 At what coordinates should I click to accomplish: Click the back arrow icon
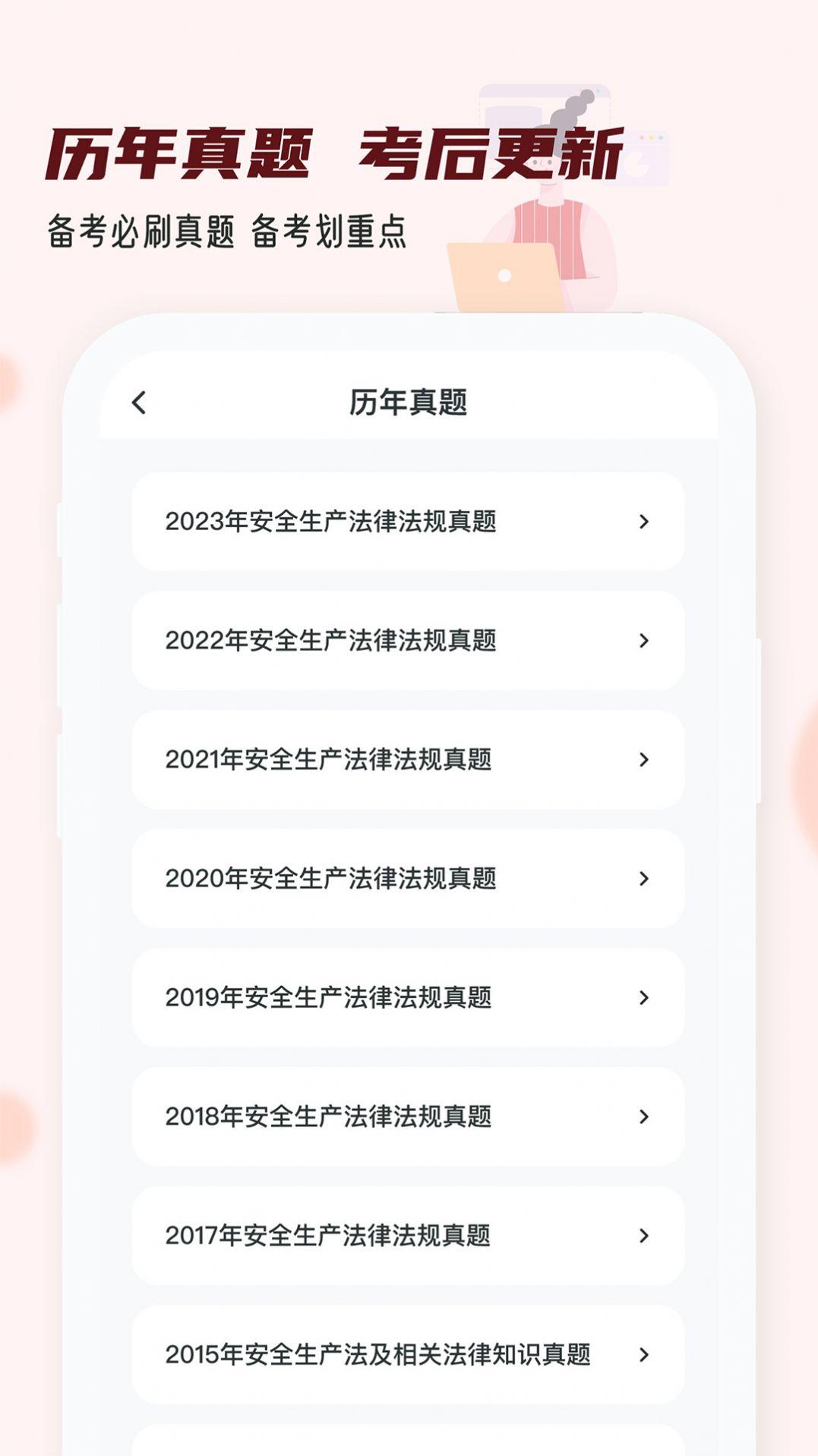(x=141, y=401)
